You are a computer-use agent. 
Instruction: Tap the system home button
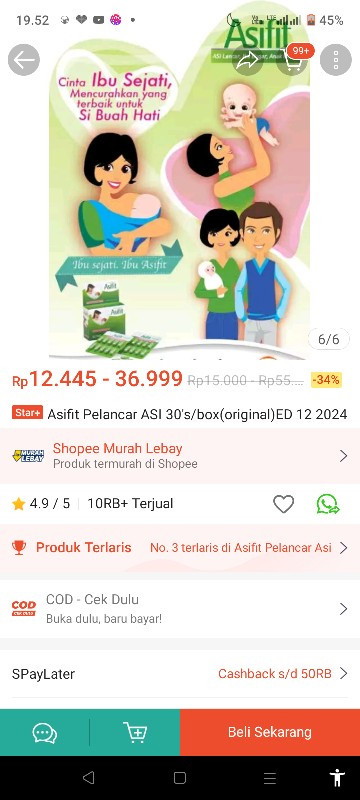point(179,778)
